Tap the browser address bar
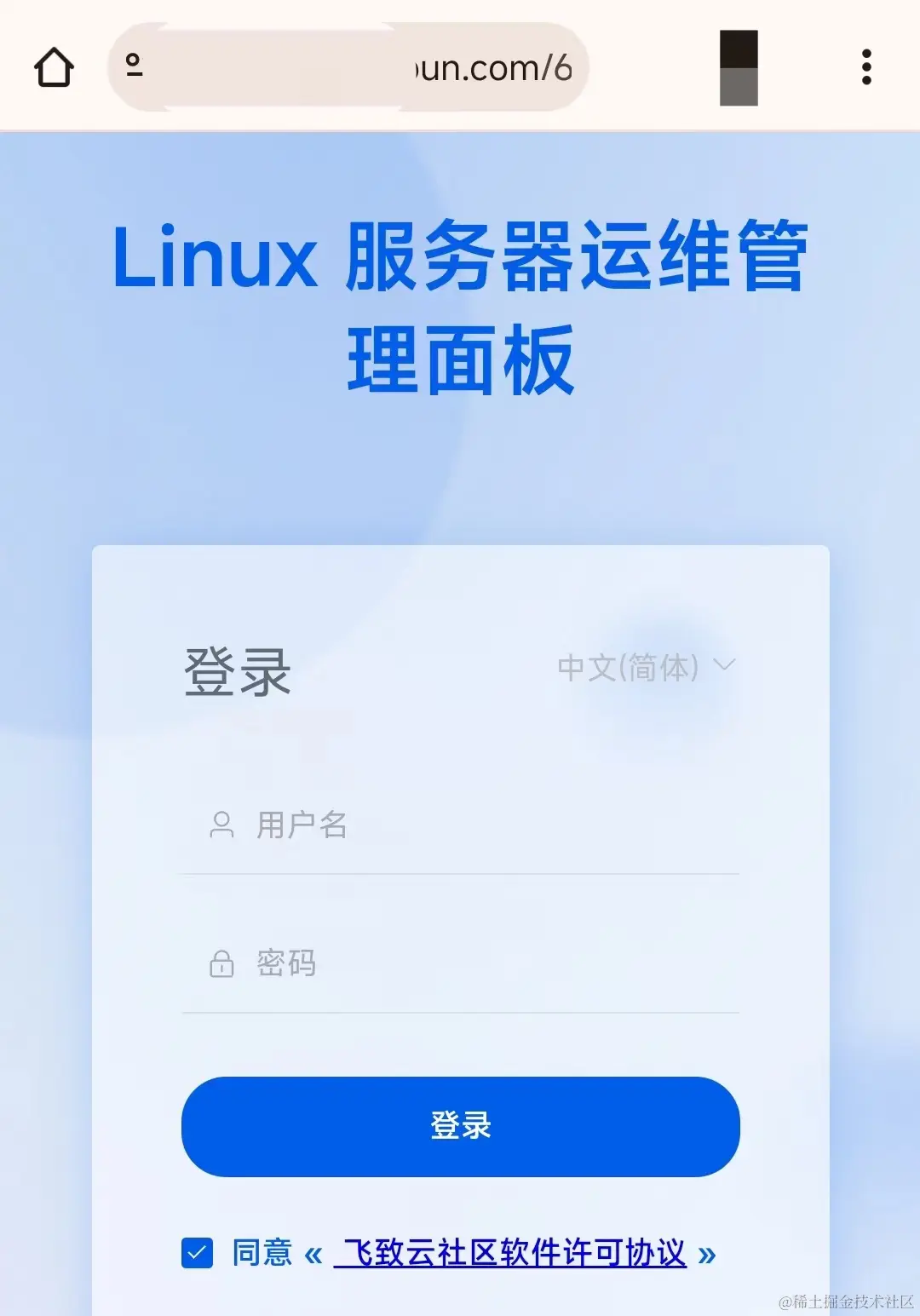The height and width of the screenshot is (1316, 920). [x=349, y=67]
